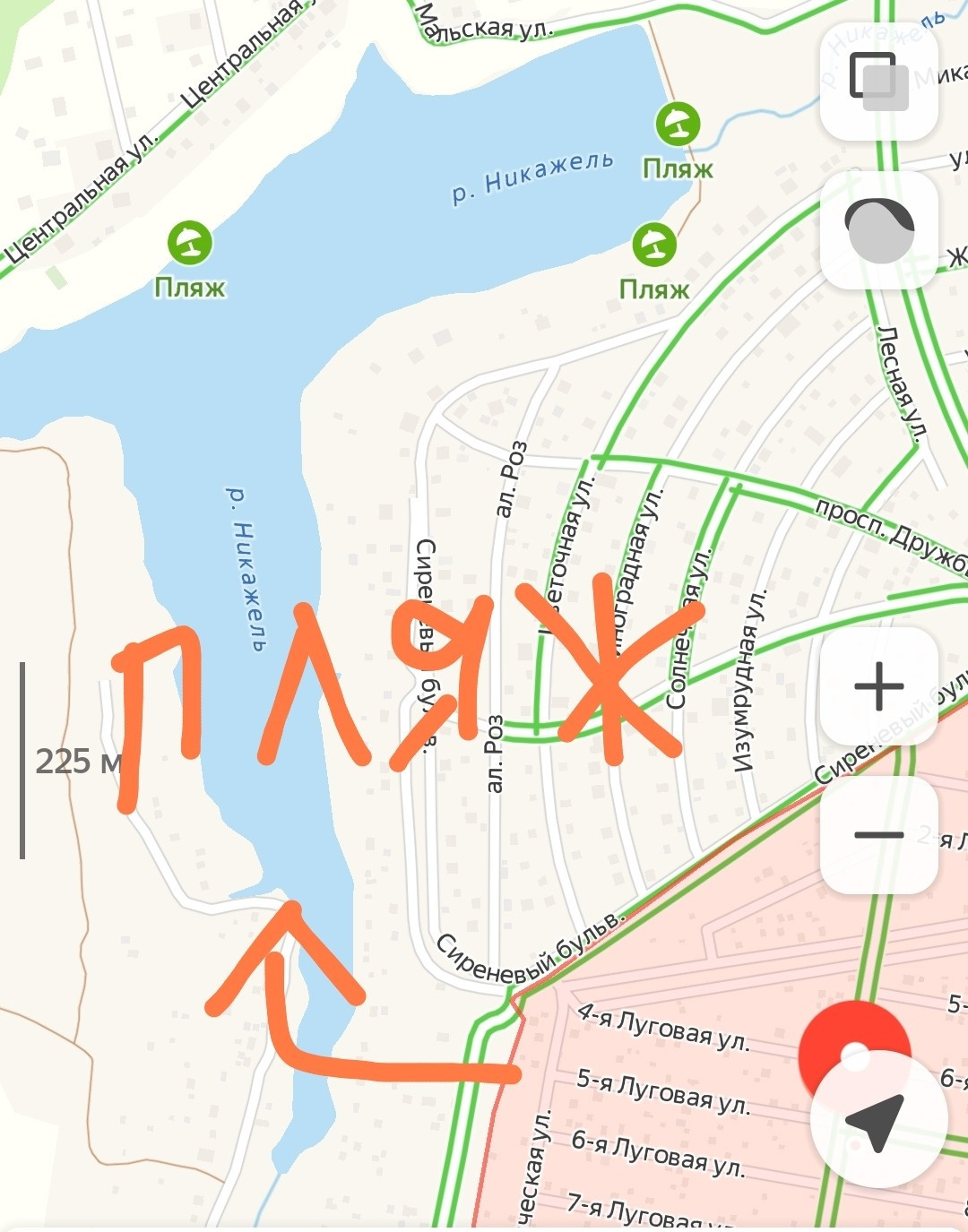Select the red pin on the map
Viewport: 968px width, 1232px height.
coord(852,1050)
